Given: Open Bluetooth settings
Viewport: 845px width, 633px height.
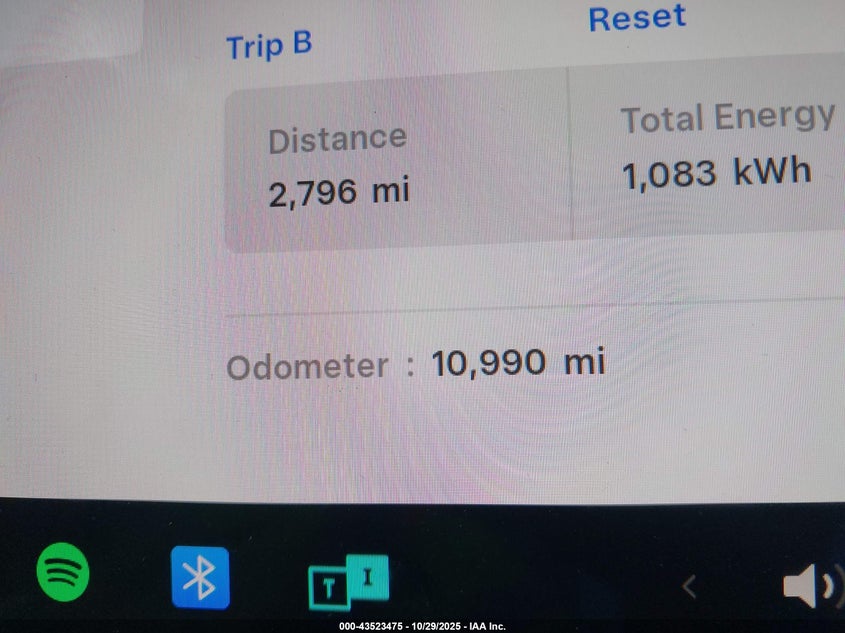Looking at the screenshot, I should pos(200,577).
